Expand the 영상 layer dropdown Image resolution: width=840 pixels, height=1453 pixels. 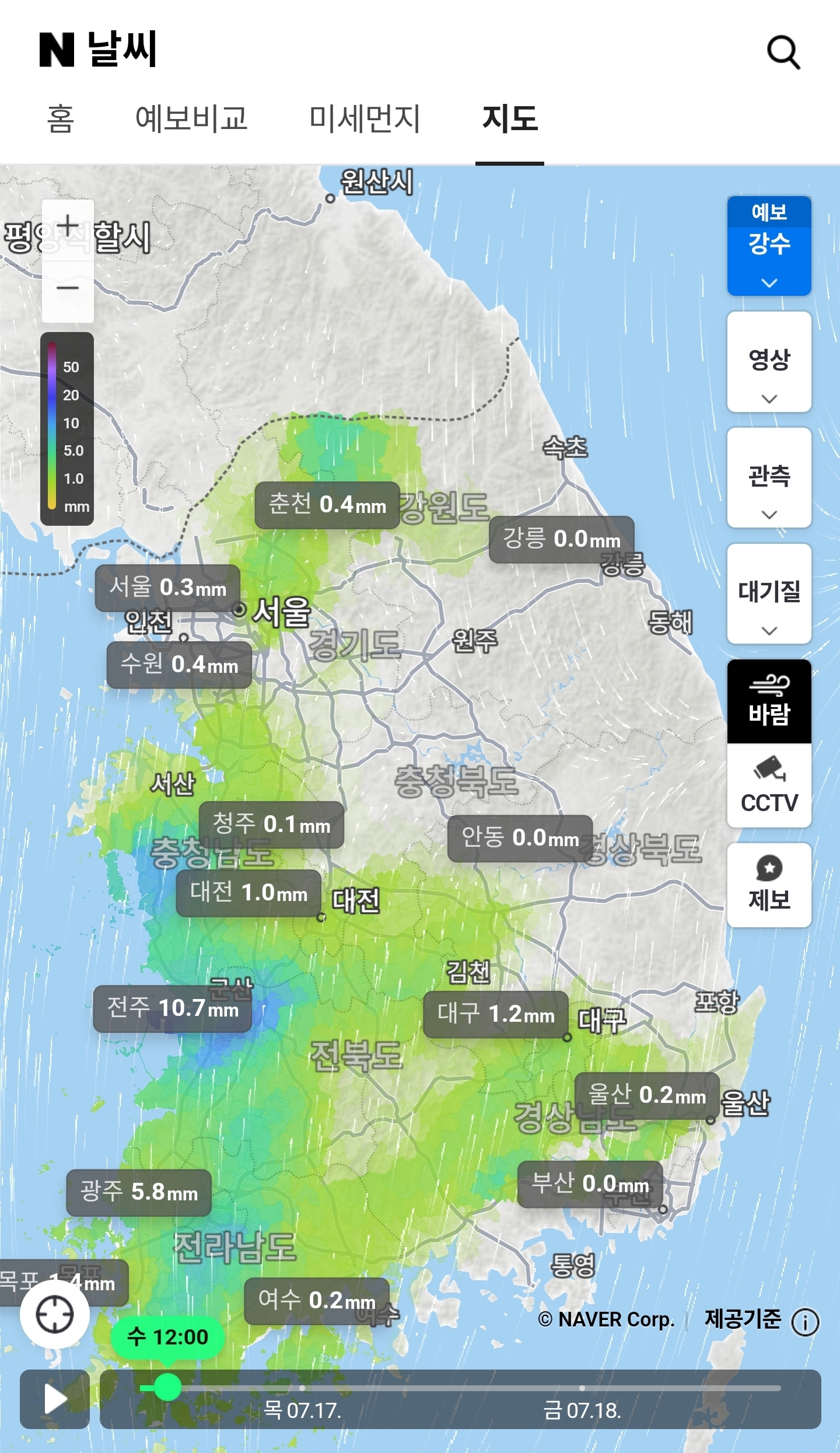coord(769,362)
